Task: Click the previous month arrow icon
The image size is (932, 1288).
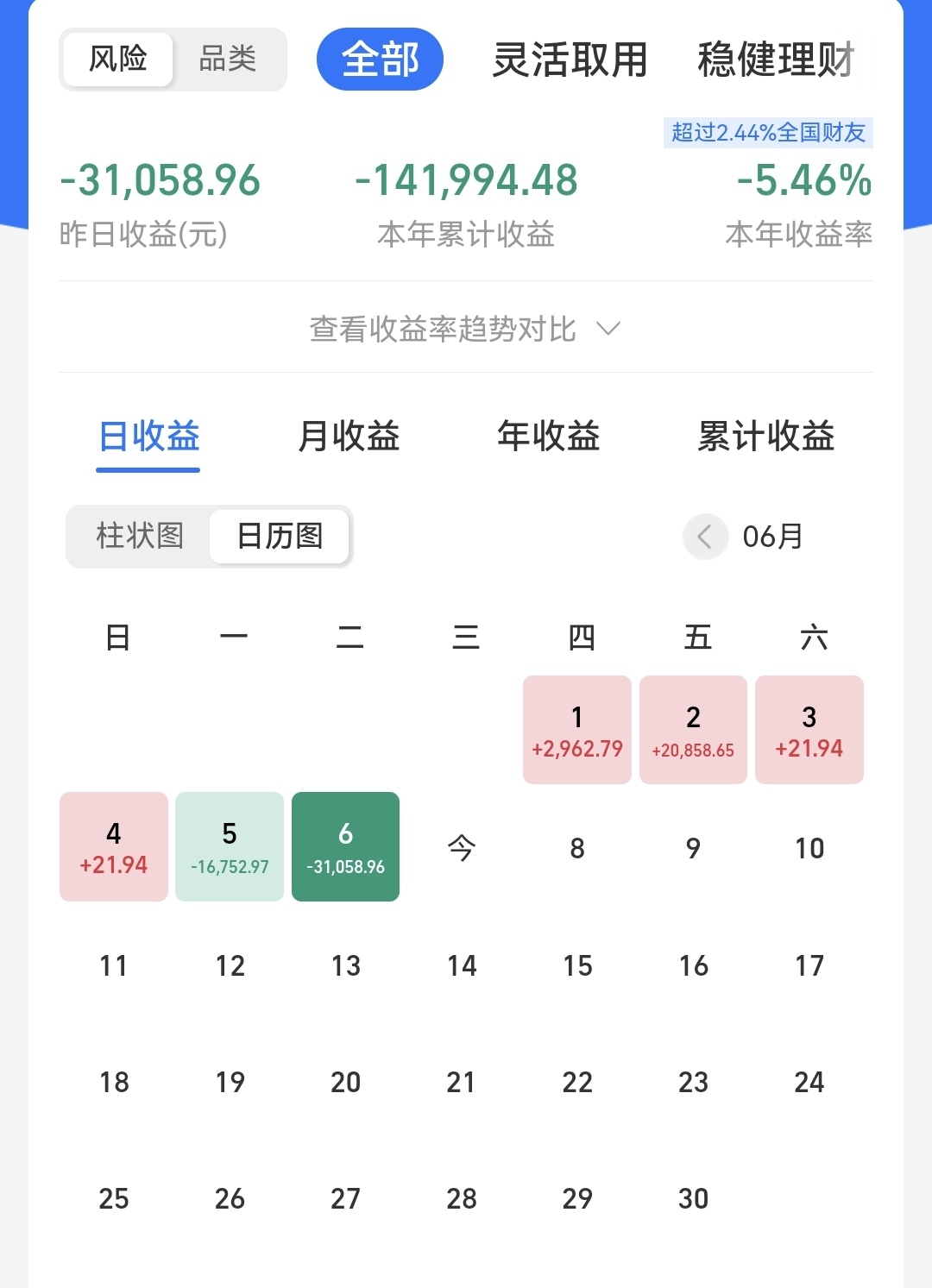Action: [705, 537]
